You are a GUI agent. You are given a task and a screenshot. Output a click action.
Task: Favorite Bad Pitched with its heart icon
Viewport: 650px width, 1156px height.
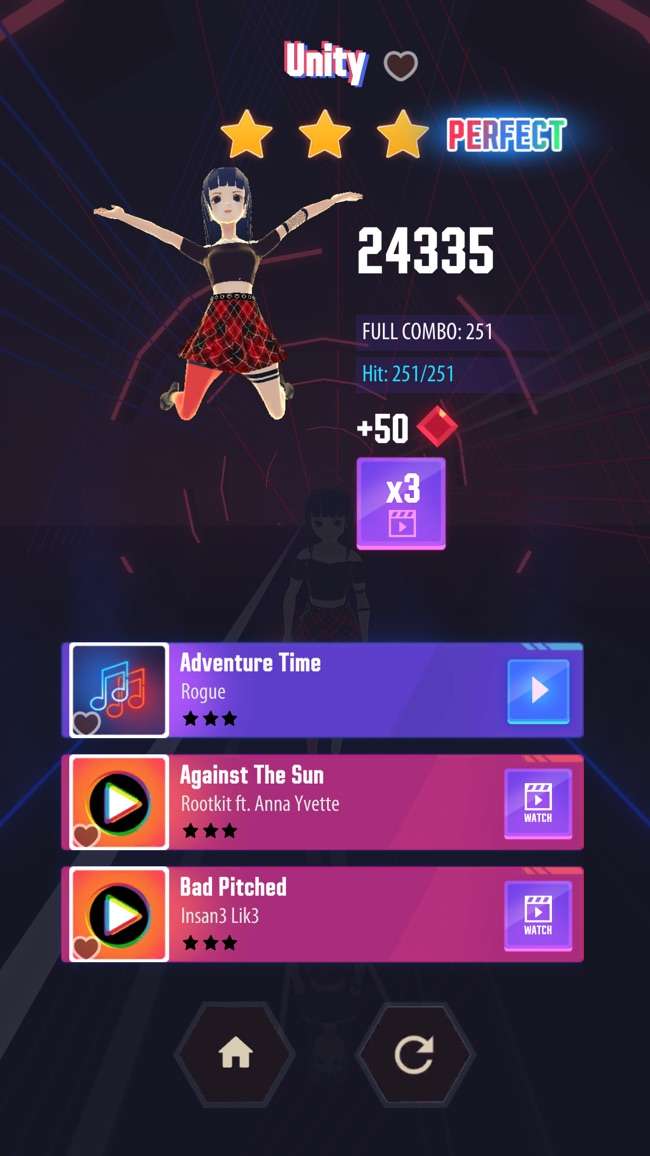86,946
